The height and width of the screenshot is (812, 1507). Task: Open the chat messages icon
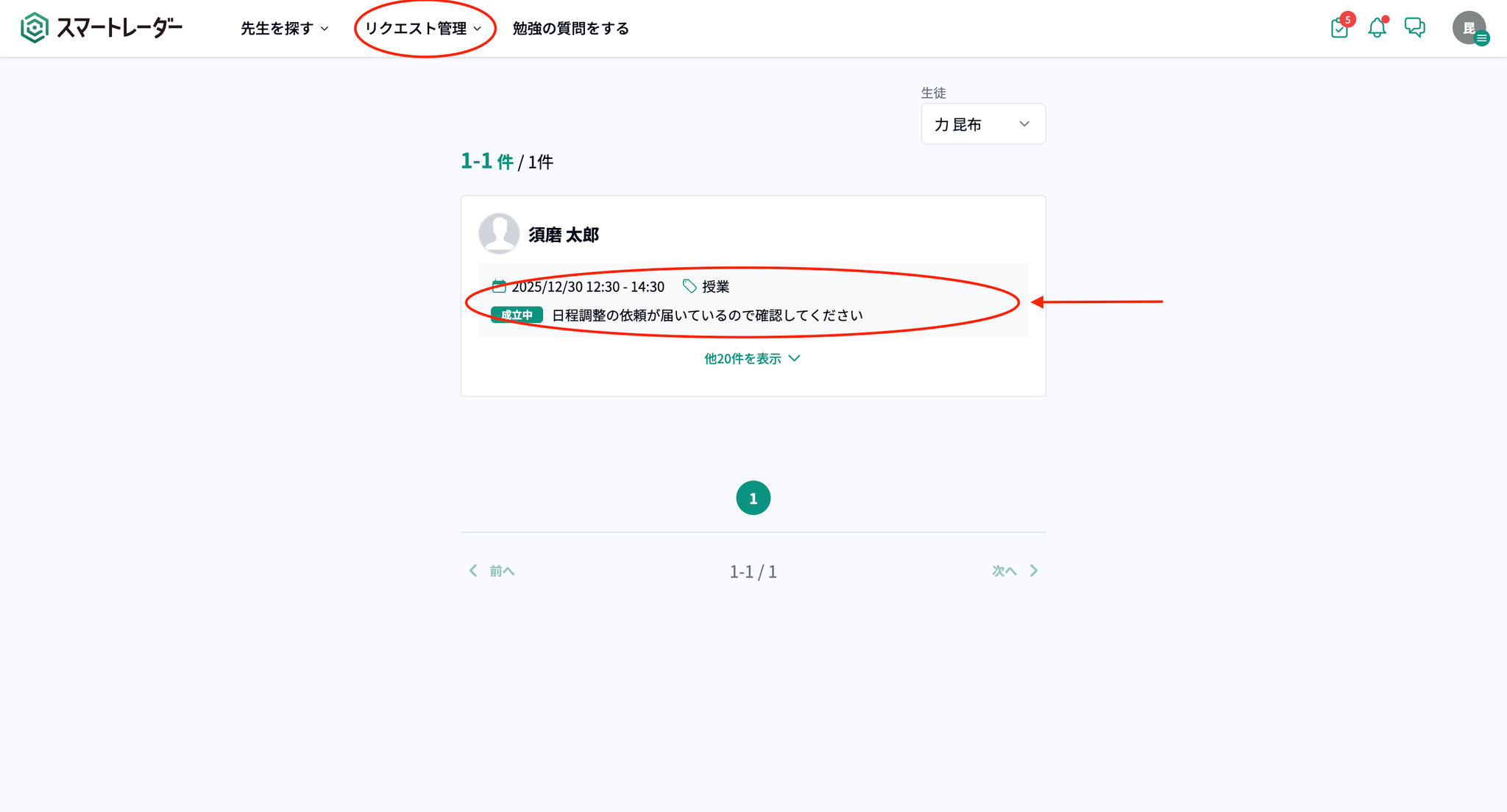[x=1414, y=28]
